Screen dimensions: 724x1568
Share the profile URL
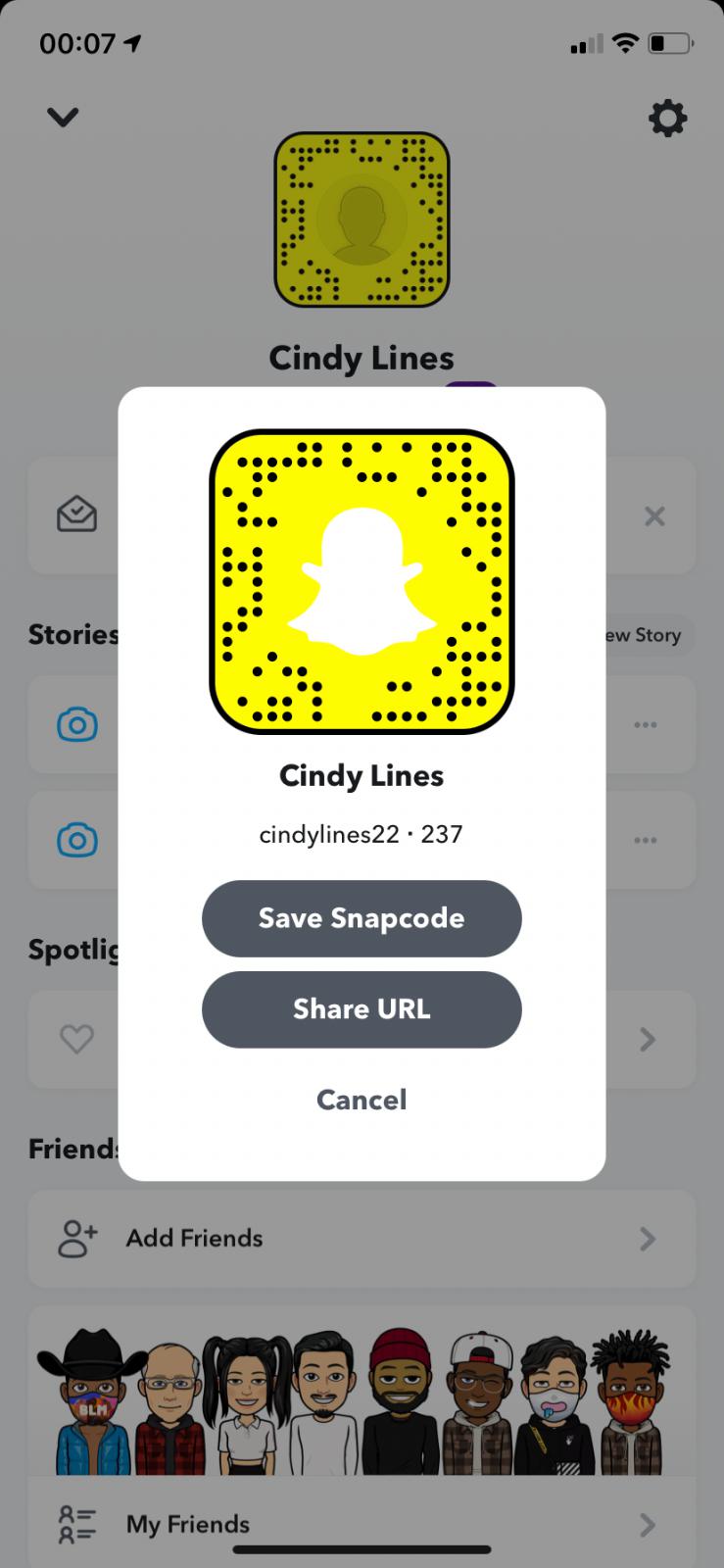point(362,1009)
